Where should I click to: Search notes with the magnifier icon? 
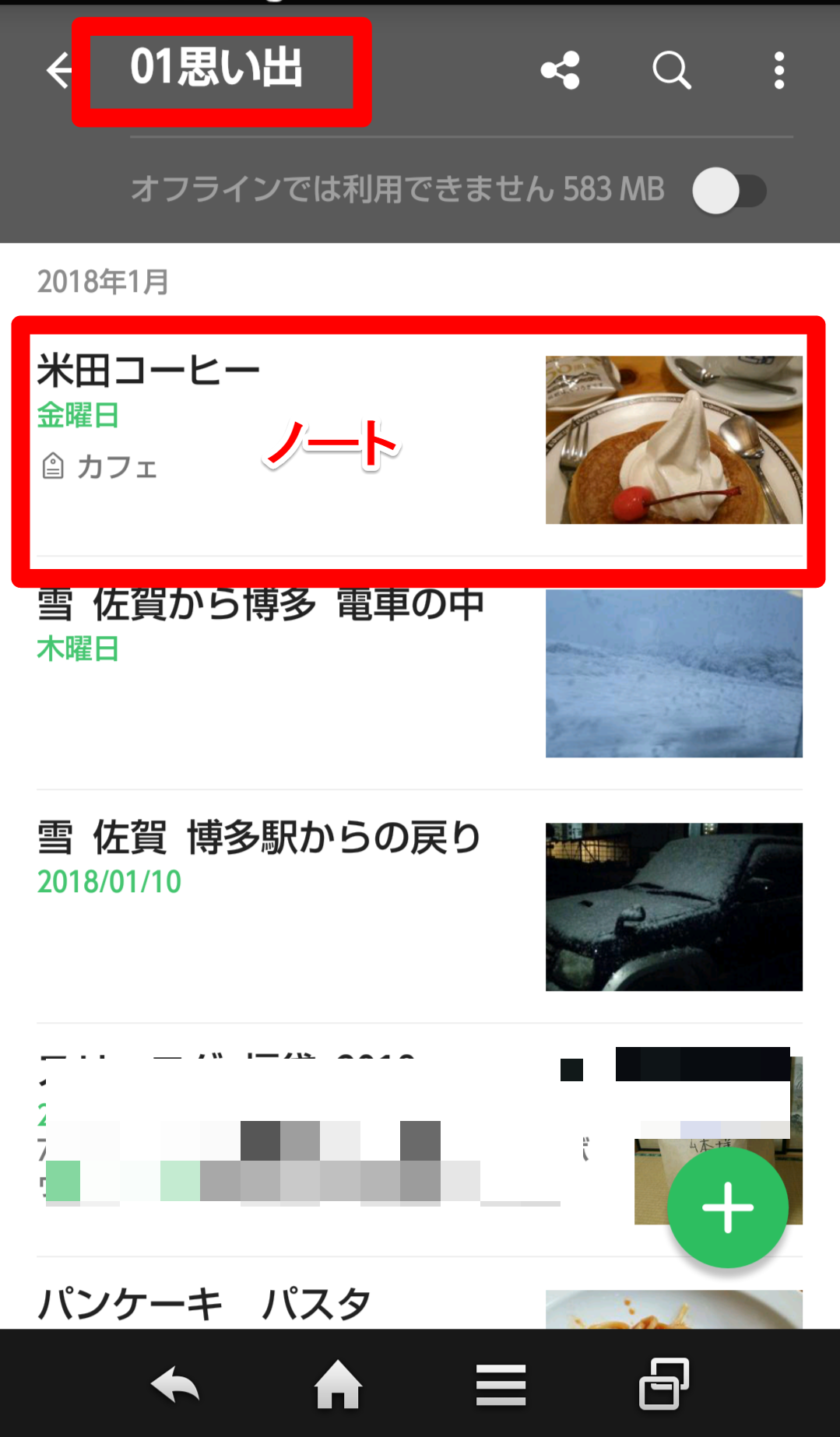click(671, 71)
